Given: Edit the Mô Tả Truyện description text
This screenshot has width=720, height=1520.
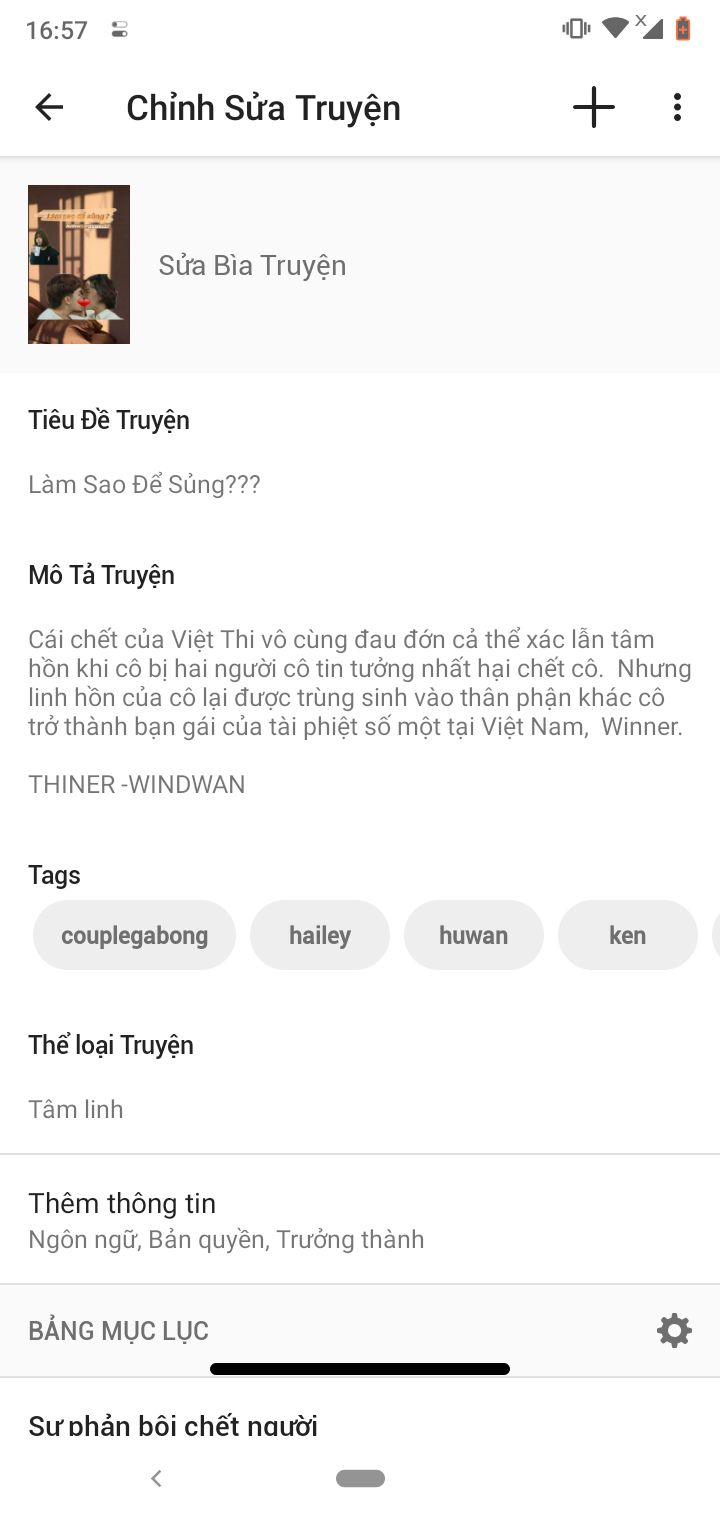Looking at the screenshot, I should pos(359,683).
